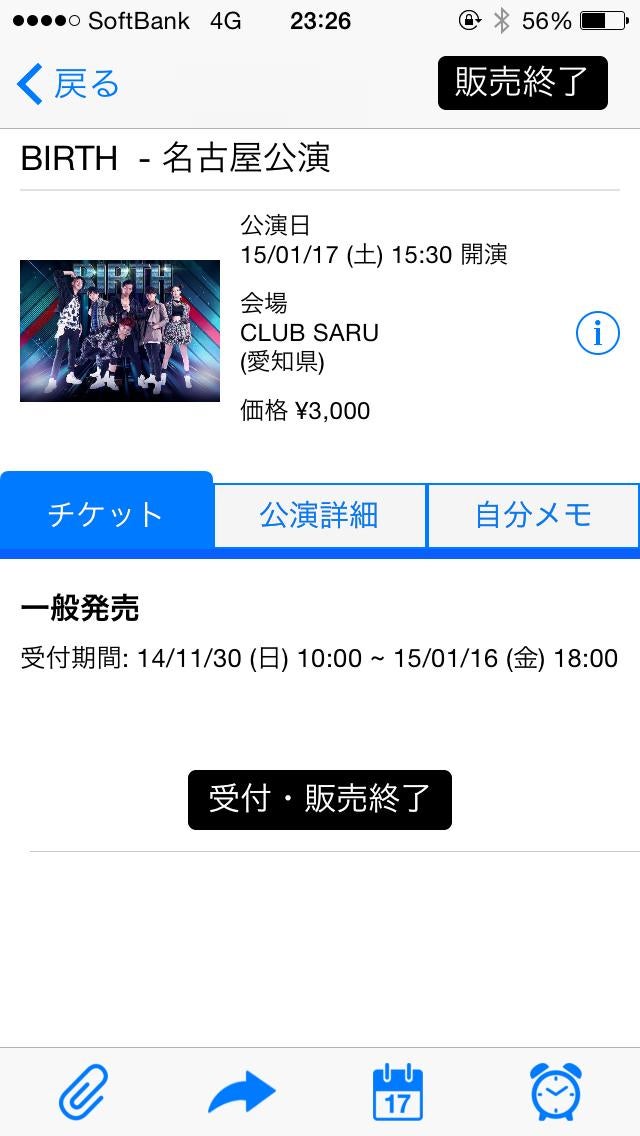
Task: Open the BIRTH event poster image
Action: 120,331
